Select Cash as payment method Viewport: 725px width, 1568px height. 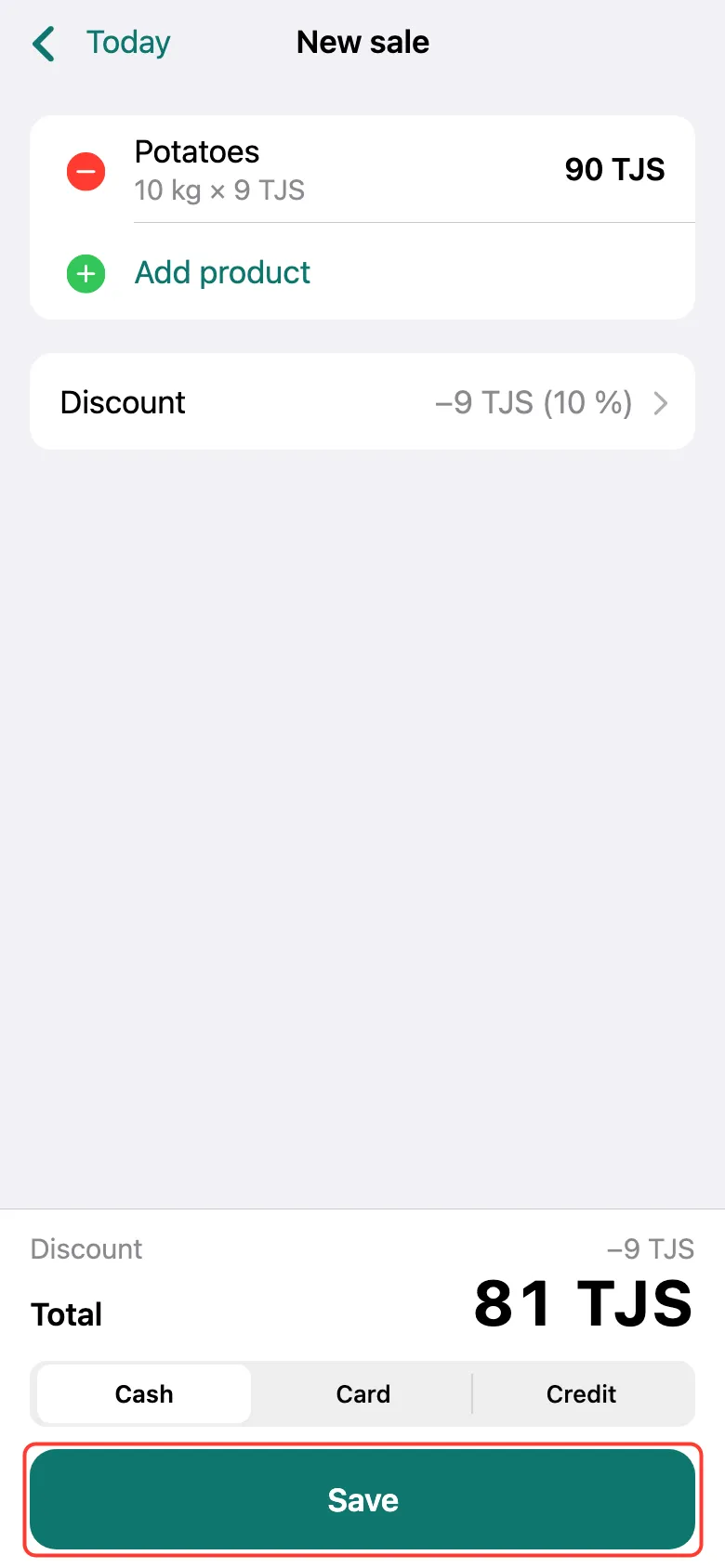[144, 1393]
